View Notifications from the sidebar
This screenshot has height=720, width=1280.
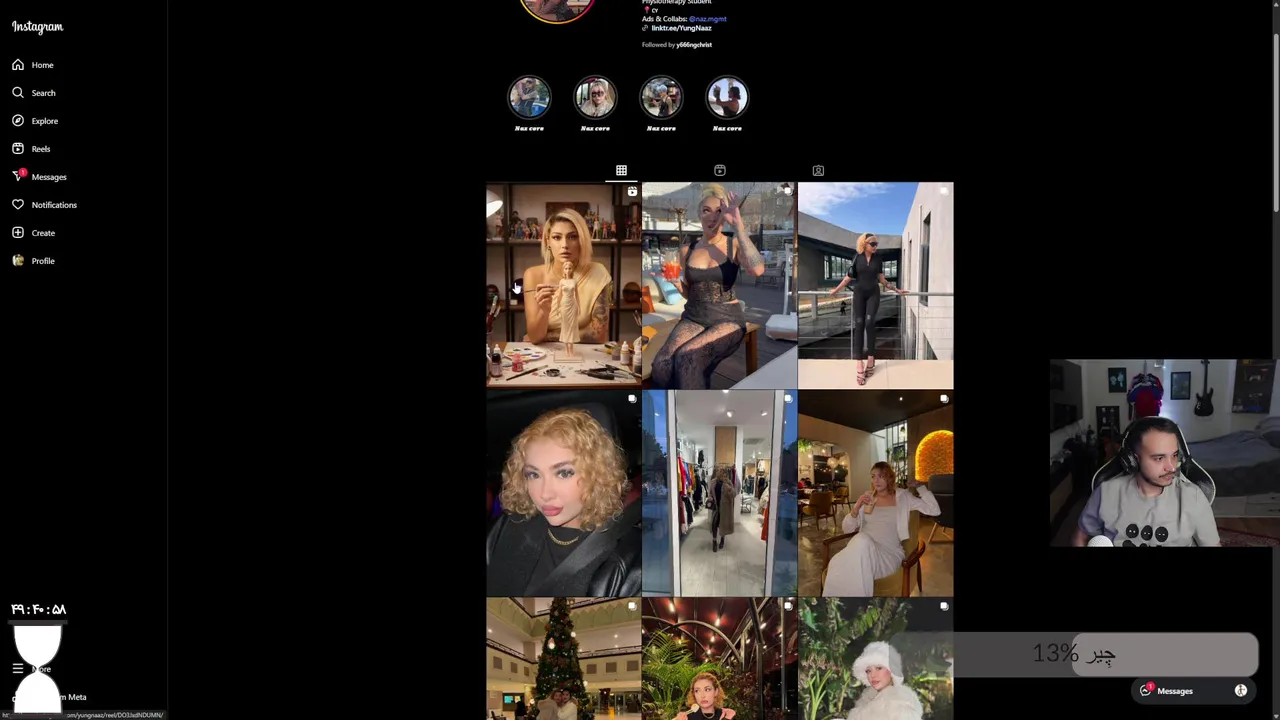[x=53, y=205]
